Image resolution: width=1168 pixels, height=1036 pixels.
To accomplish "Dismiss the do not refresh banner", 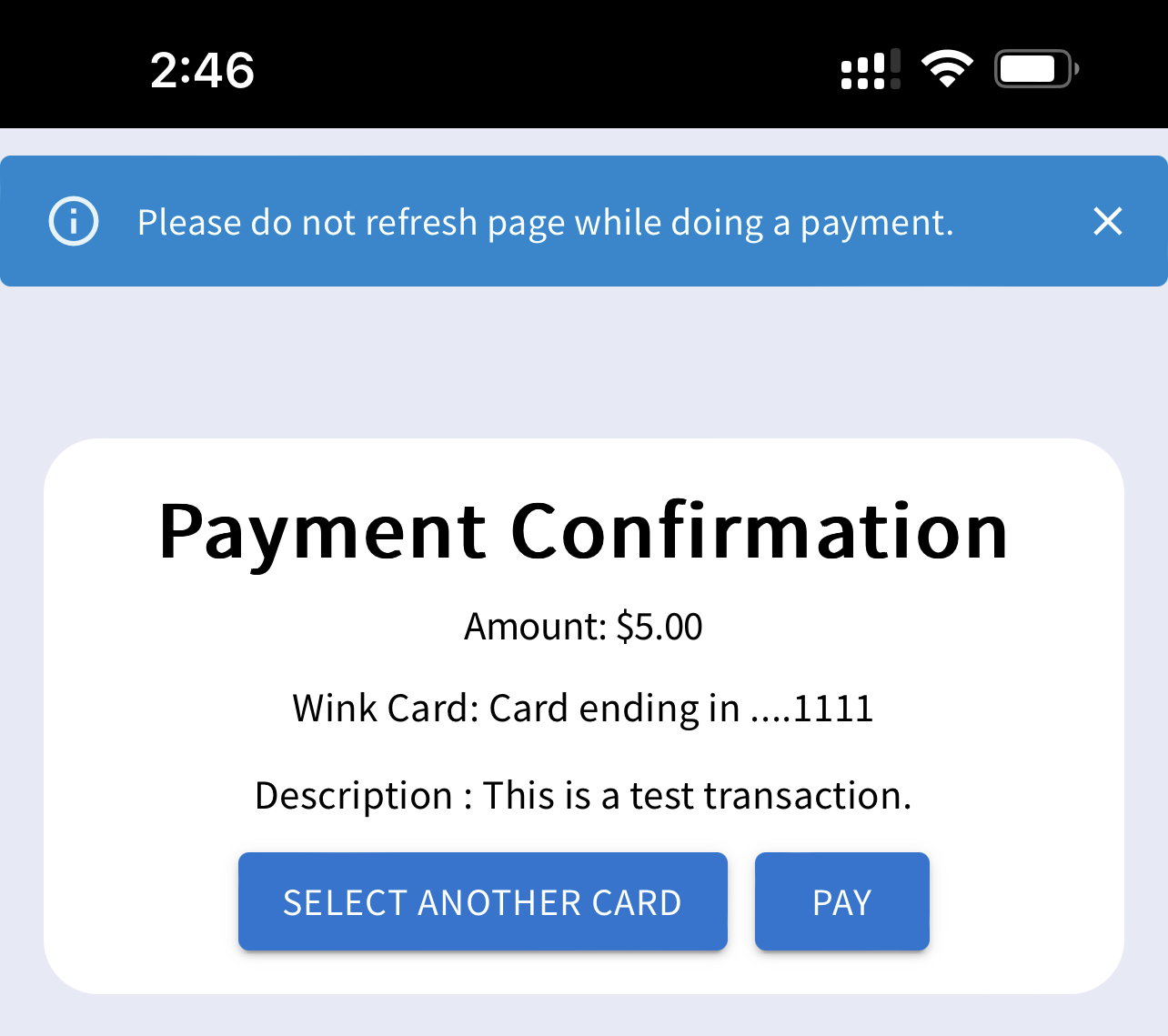I will (x=1107, y=221).
